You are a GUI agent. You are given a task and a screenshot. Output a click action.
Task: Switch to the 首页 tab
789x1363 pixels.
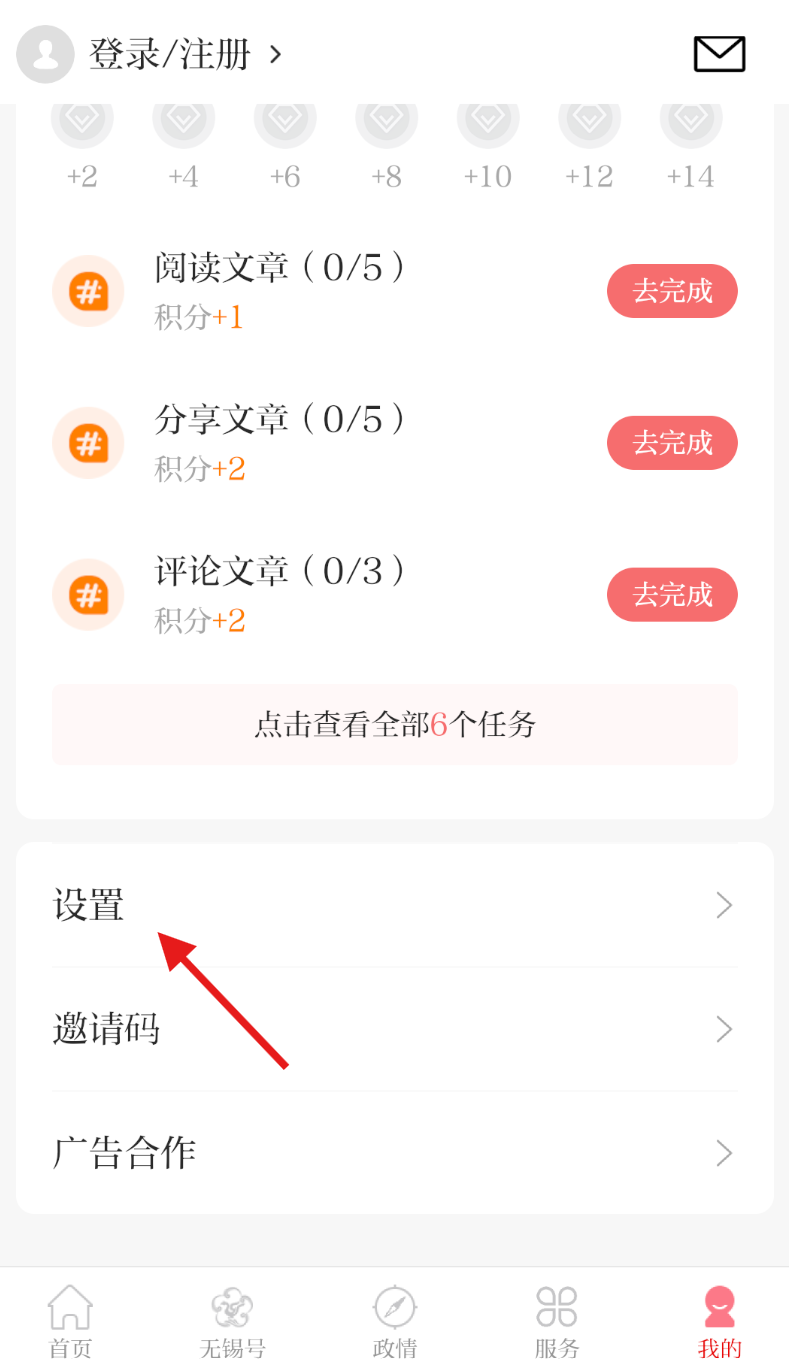click(70, 1322)
